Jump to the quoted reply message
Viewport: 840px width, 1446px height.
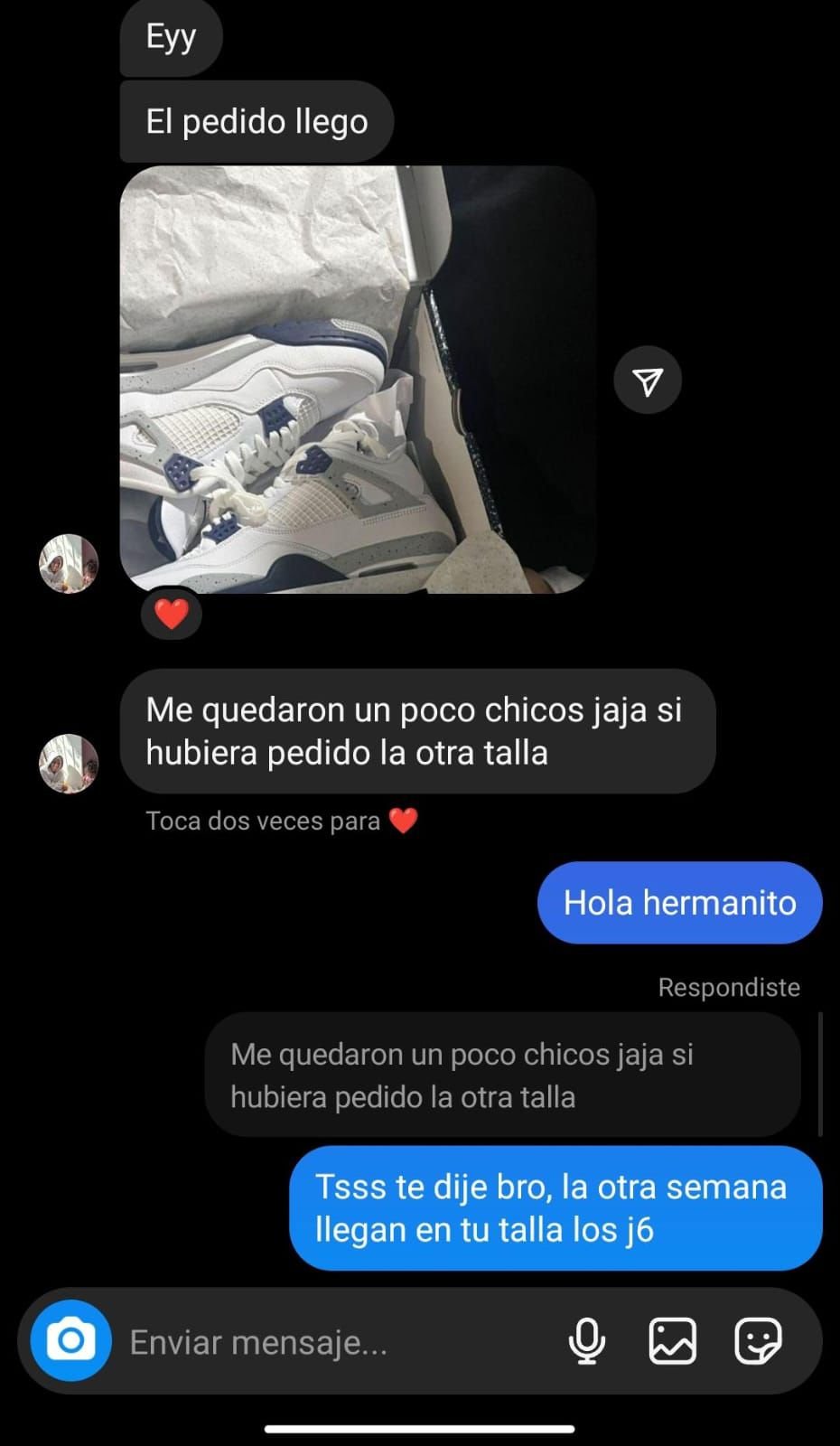(502, 1075)
